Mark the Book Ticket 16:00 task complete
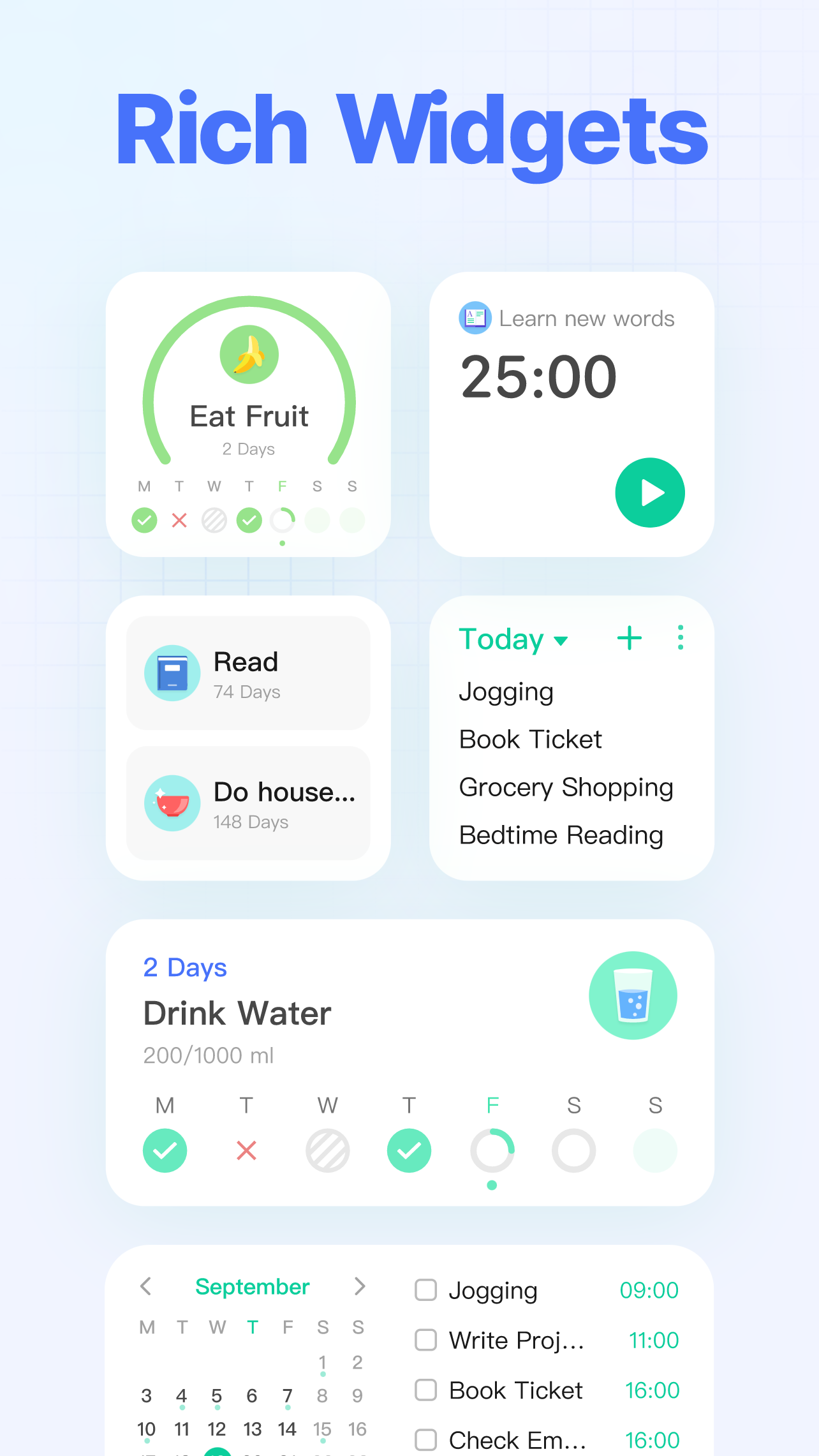Screen dimensions: 819x1456 pyautogui.click(x=425, y=1390)
